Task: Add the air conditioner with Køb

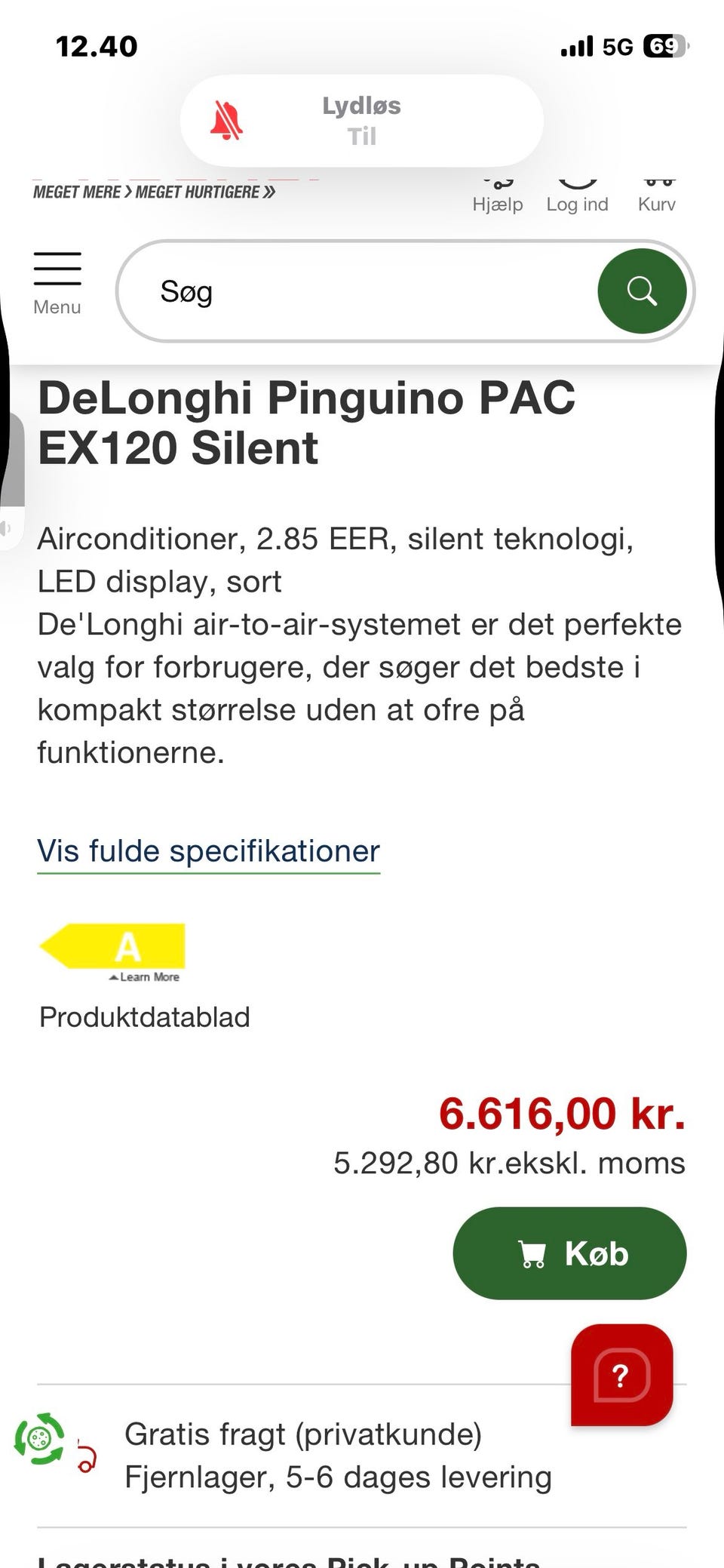Action: (569, 1253)
